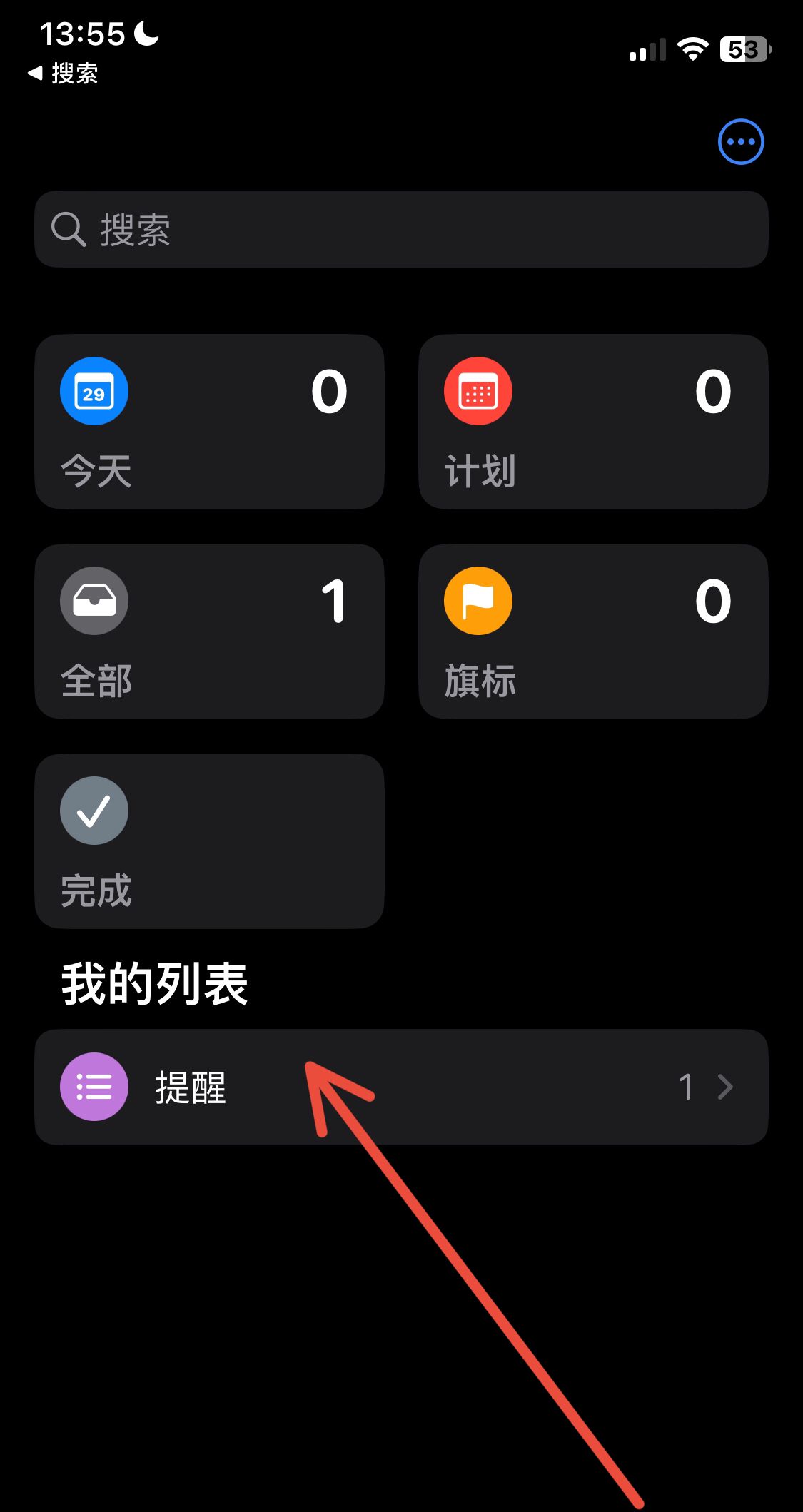The width and height of the screenshot is (803, 1512).
Task: Open the more options ellipsis menu
Action: [741, 141]
